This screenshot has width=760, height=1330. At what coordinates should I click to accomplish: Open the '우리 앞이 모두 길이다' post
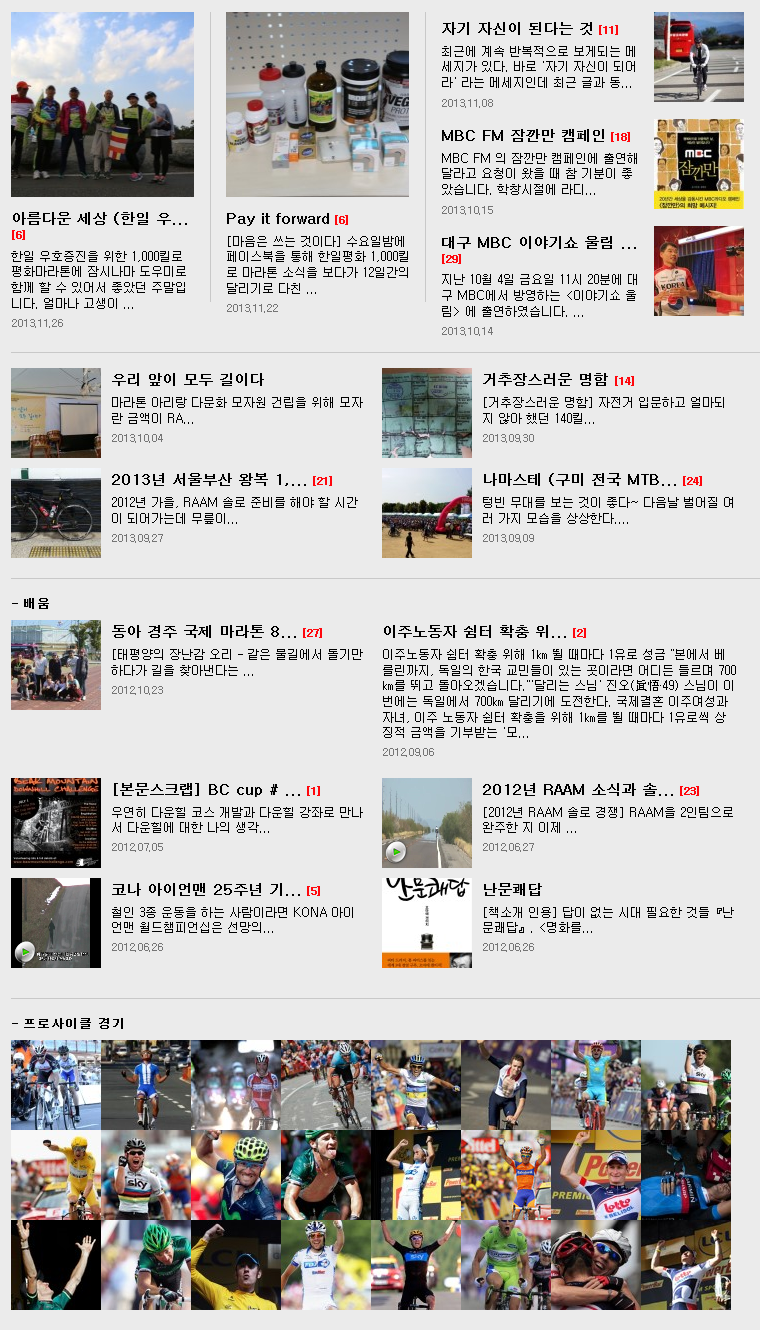[188, 380]
